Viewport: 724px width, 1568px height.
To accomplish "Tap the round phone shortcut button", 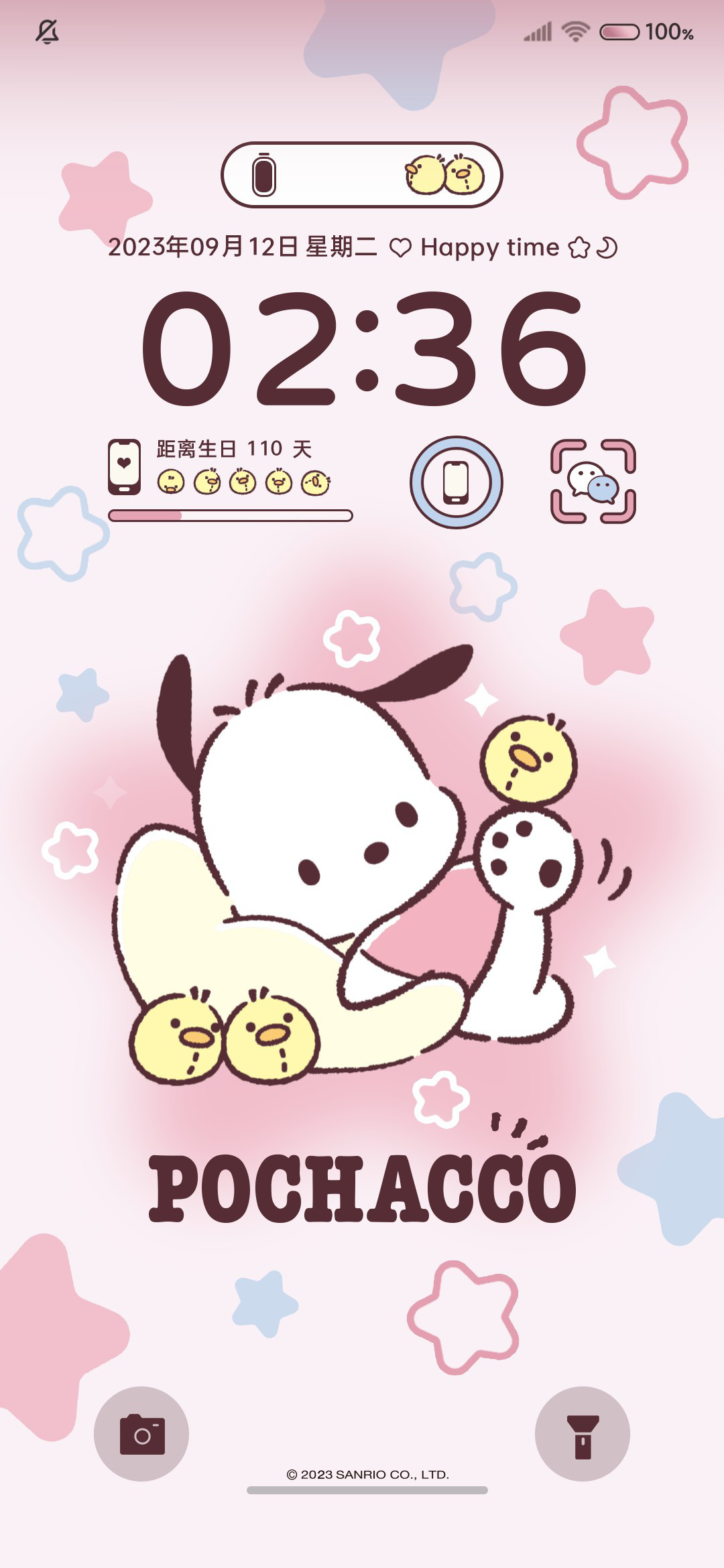I will pos(457,482).
